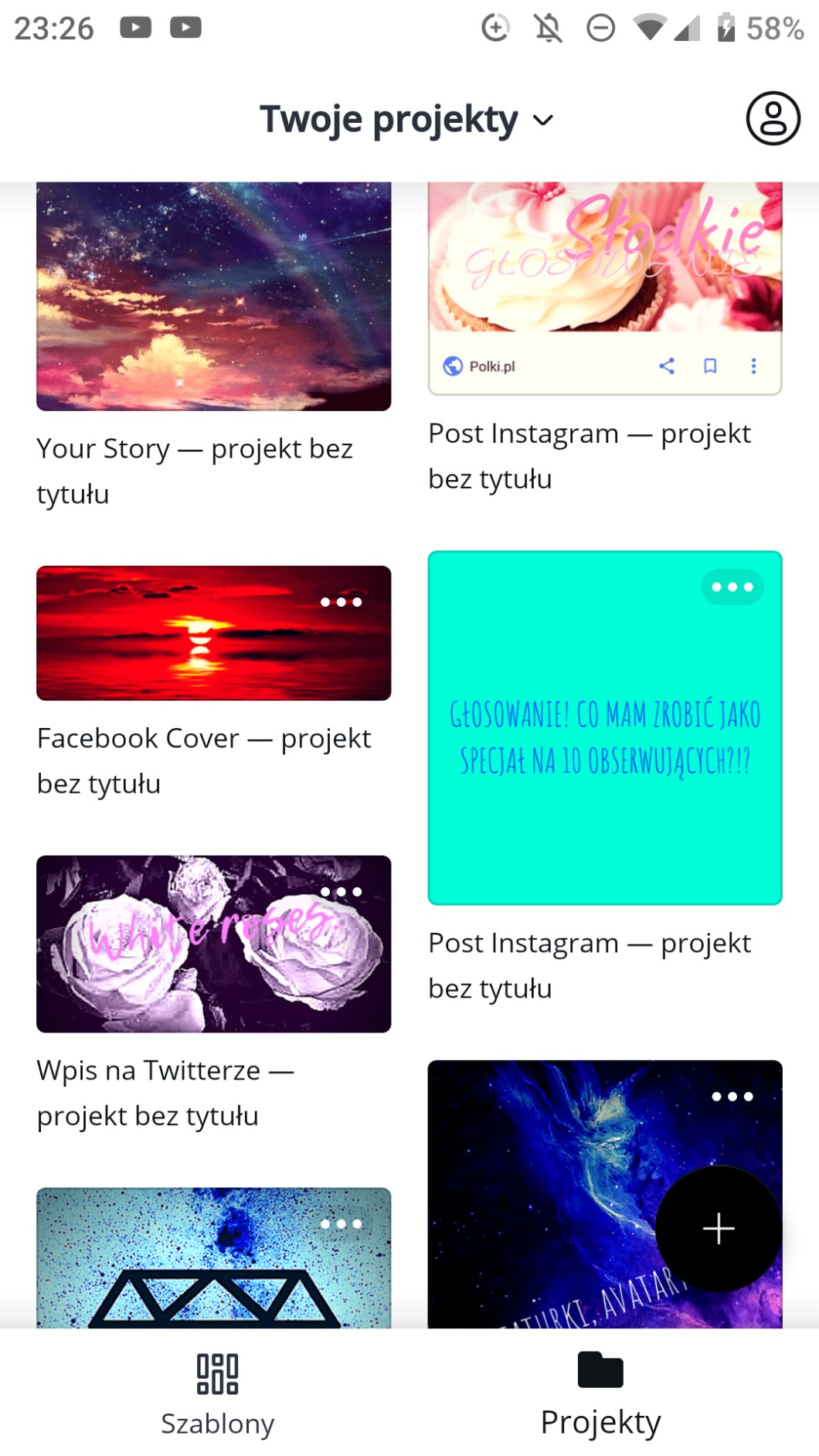Show options for the turquoise Głosowanie project
The height and width of the screenshot is (1456, 819).
[x=732, y=587]
